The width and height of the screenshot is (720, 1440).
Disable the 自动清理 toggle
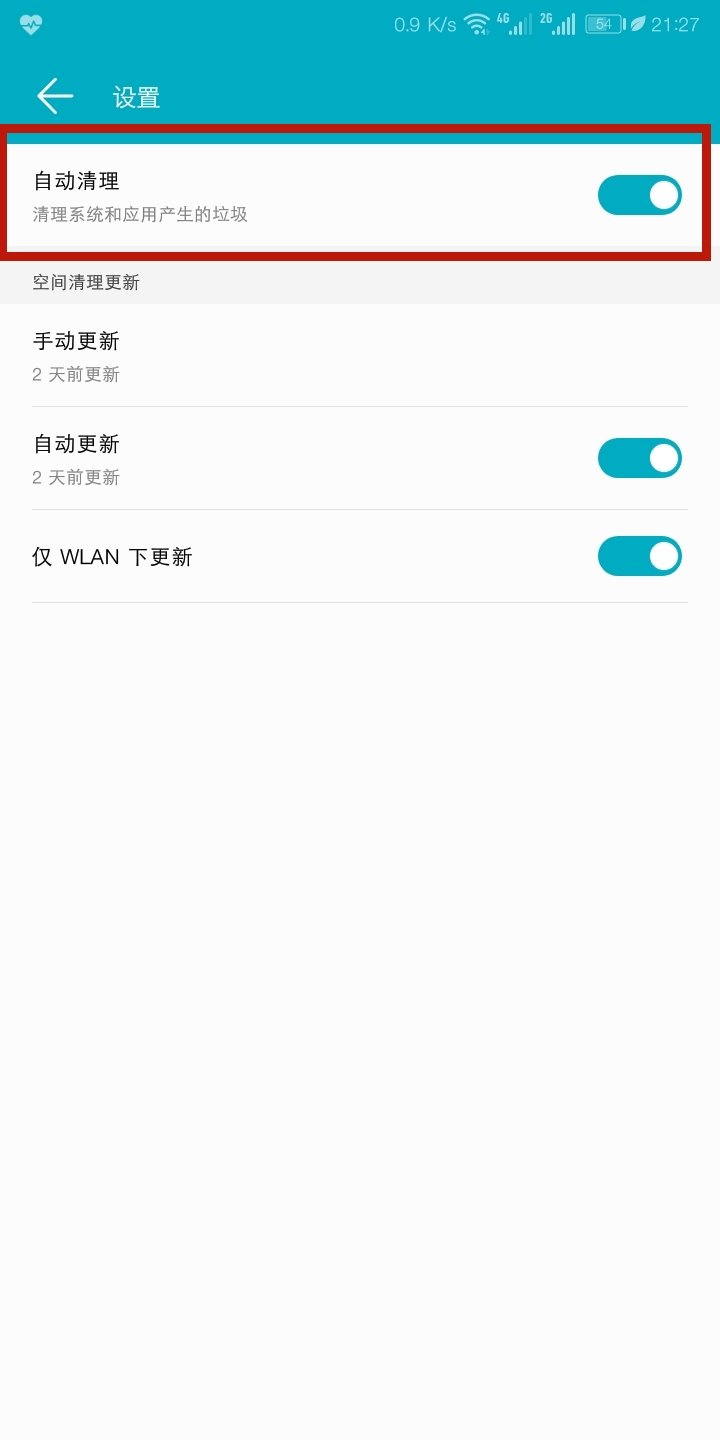(x=640, y=194)
